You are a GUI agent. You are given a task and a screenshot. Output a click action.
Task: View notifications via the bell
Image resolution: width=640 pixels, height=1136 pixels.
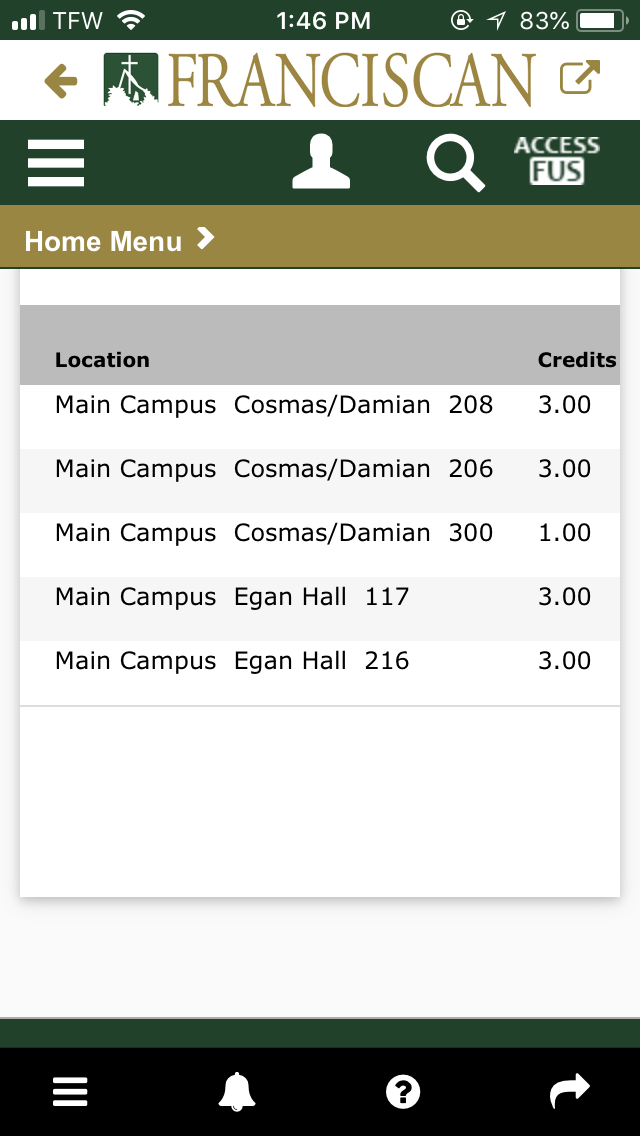point(237,1091)
